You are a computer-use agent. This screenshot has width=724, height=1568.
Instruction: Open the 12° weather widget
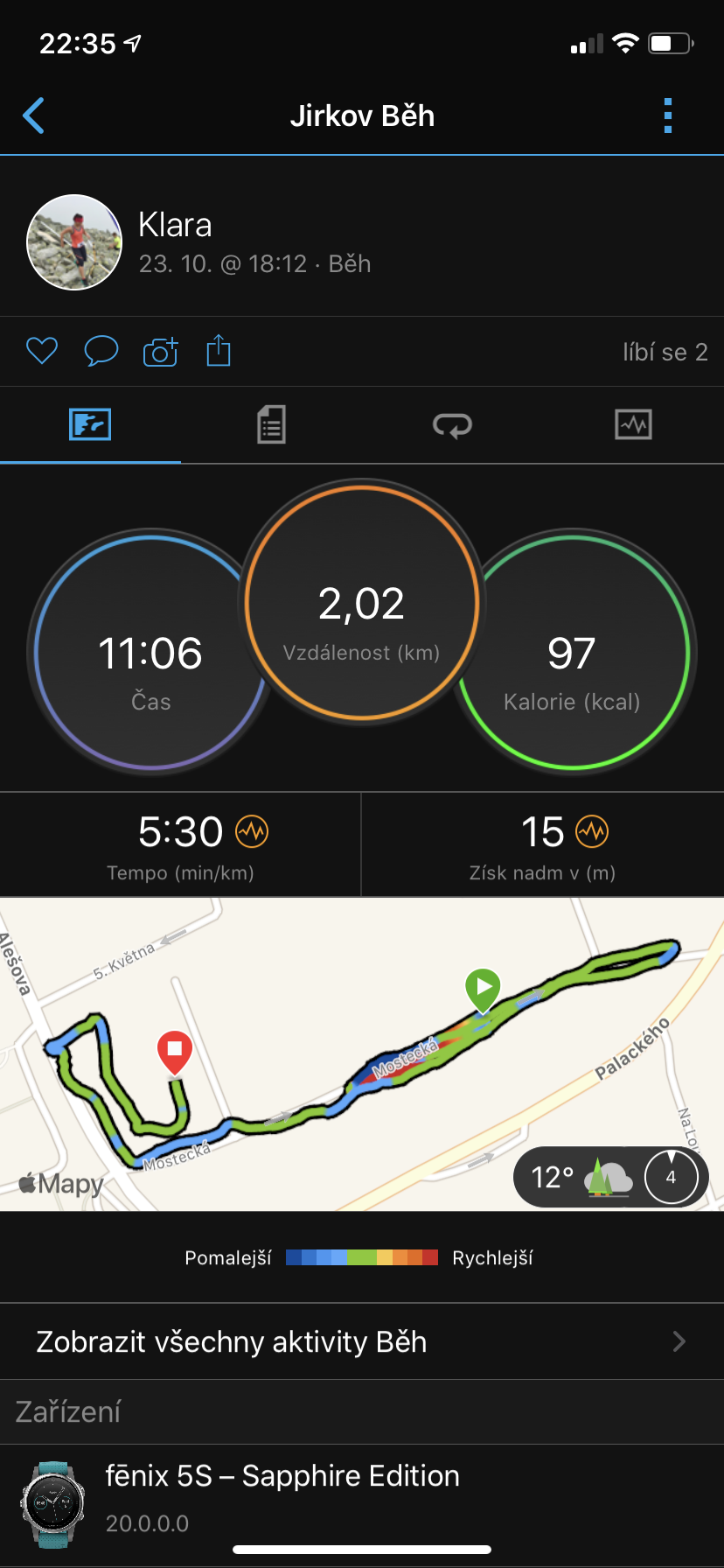coord(610,1177)
